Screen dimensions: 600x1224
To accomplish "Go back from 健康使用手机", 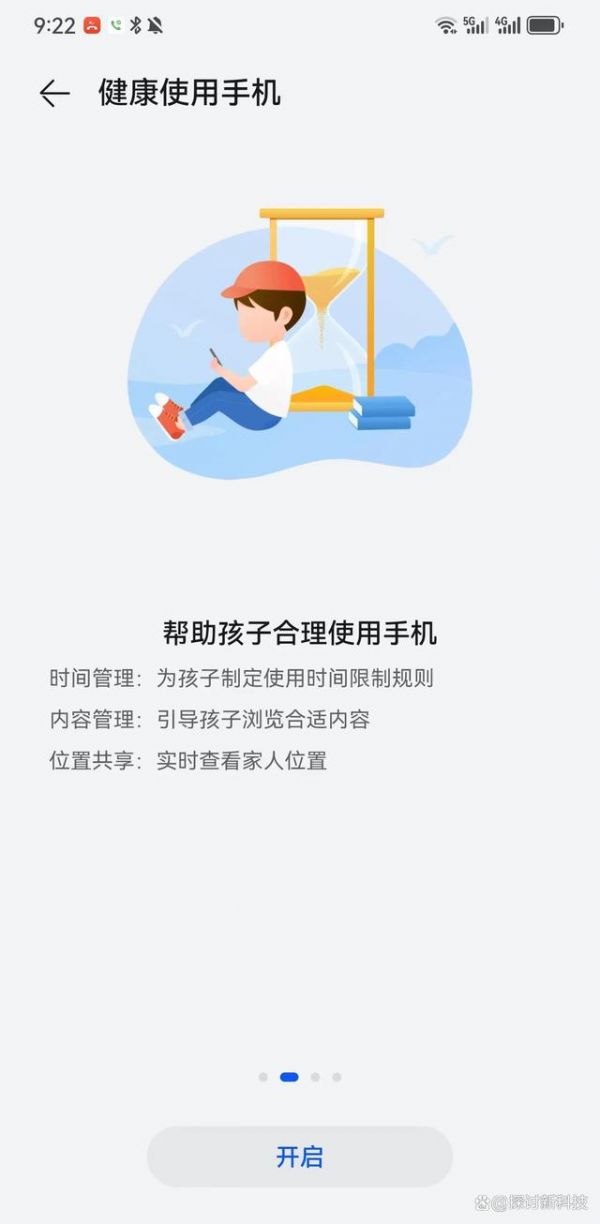I will tap(54, 93).
